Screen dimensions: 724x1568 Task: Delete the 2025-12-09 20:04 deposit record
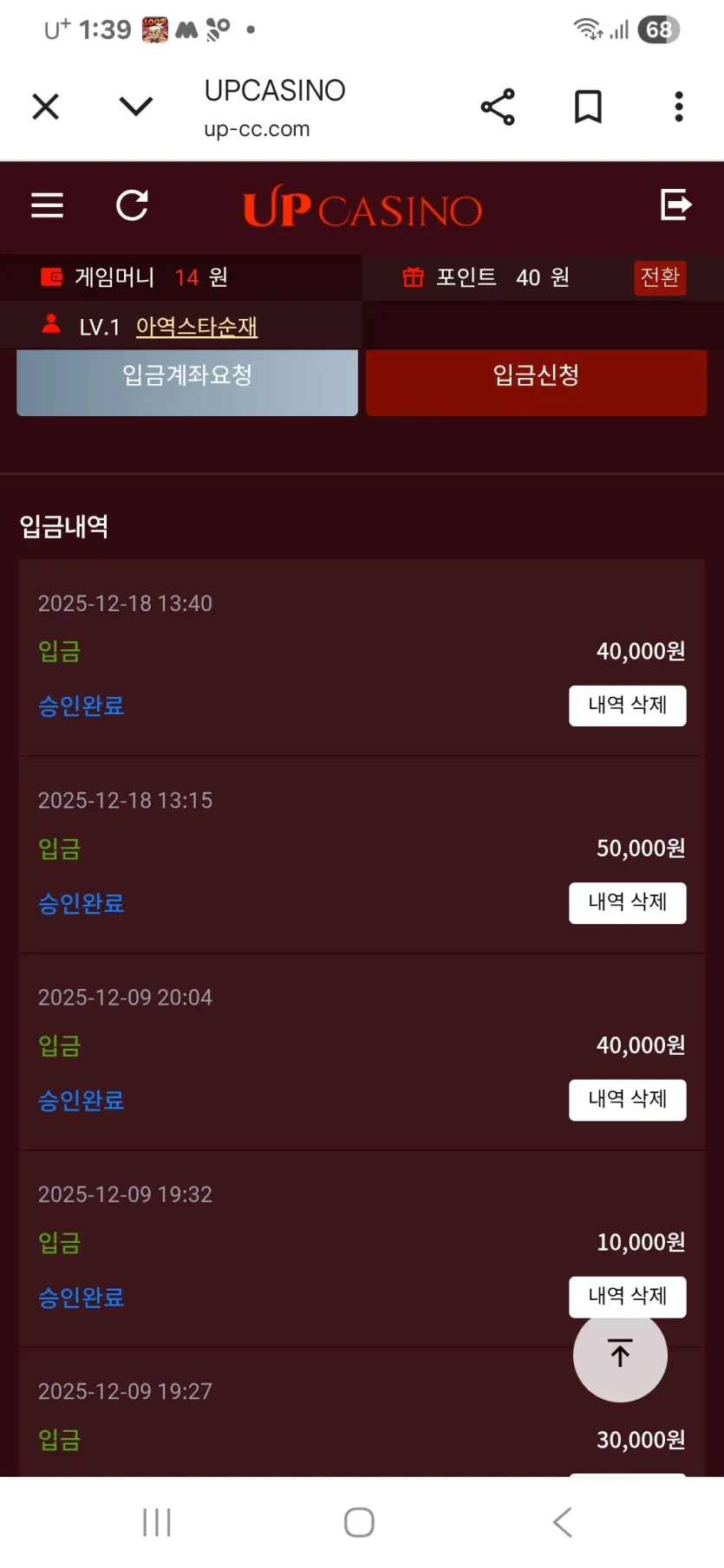point(628,1100)
